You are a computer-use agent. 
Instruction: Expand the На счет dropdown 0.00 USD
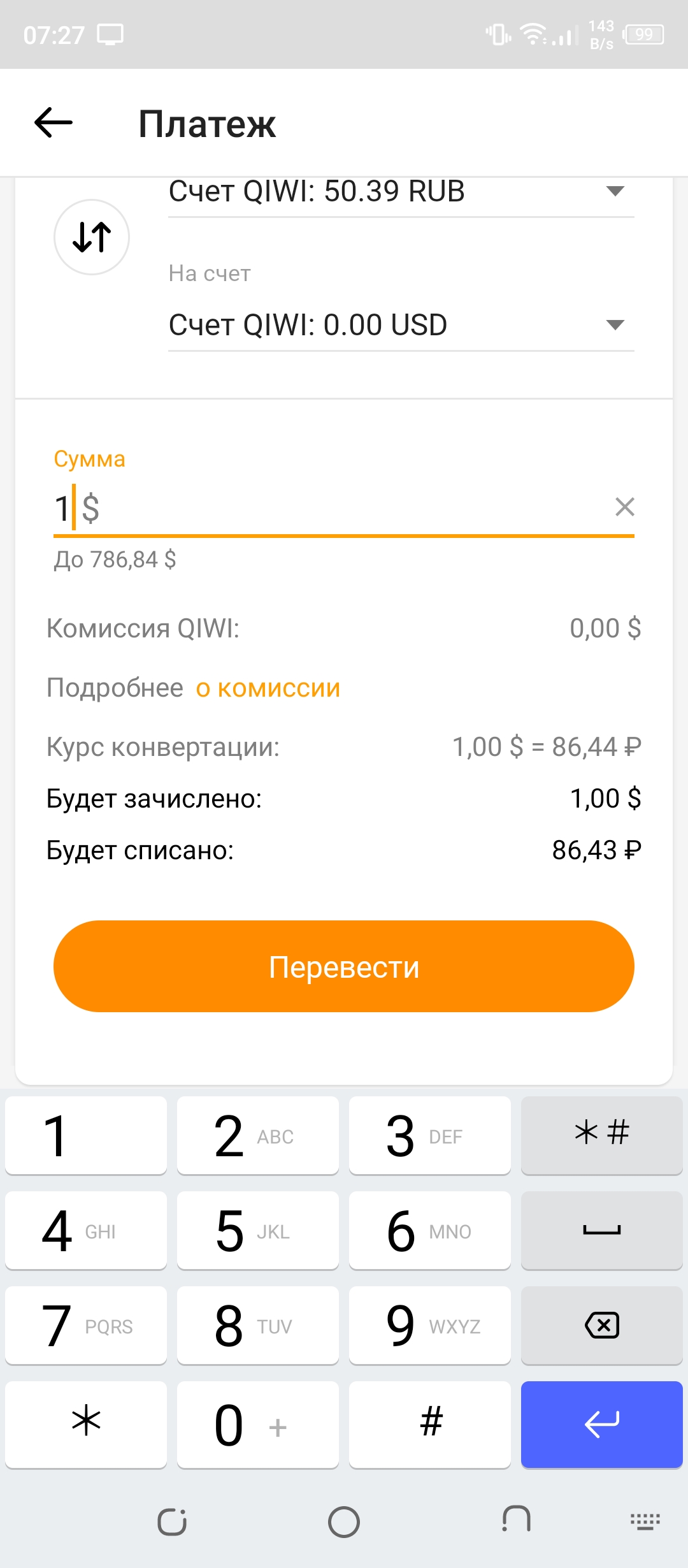tap(400, 325)
